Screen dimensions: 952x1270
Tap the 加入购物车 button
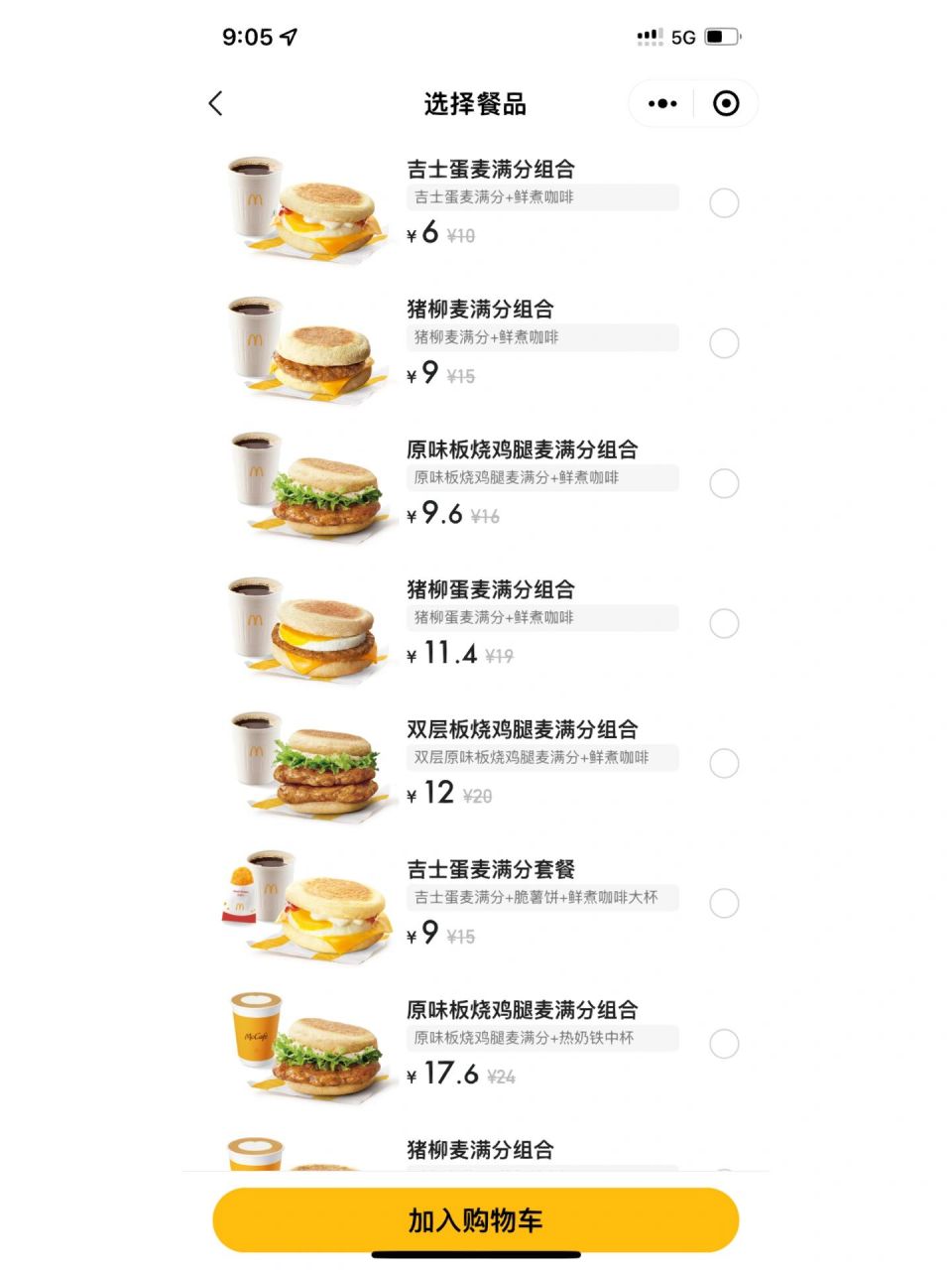[476, 1219]
